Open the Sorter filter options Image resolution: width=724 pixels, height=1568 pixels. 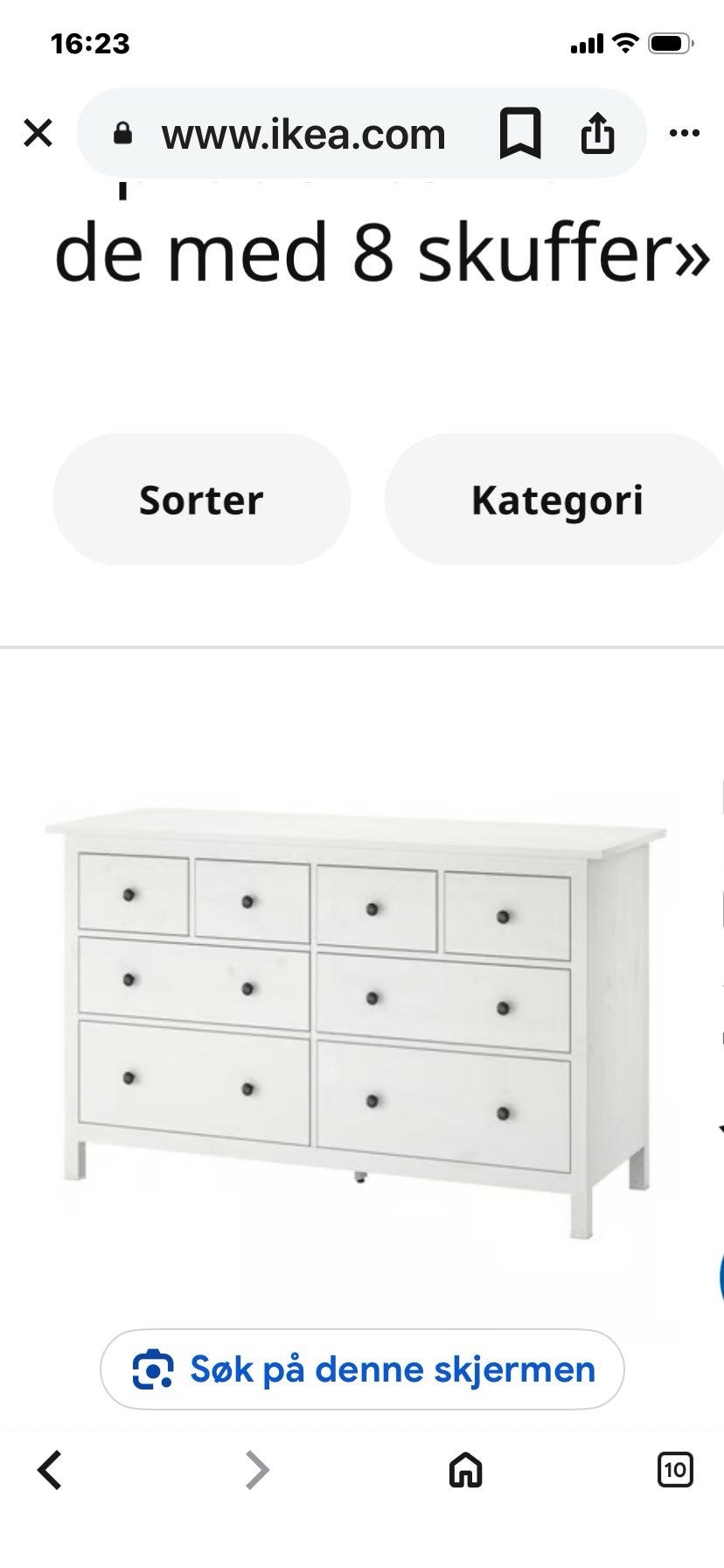point(200,500)
